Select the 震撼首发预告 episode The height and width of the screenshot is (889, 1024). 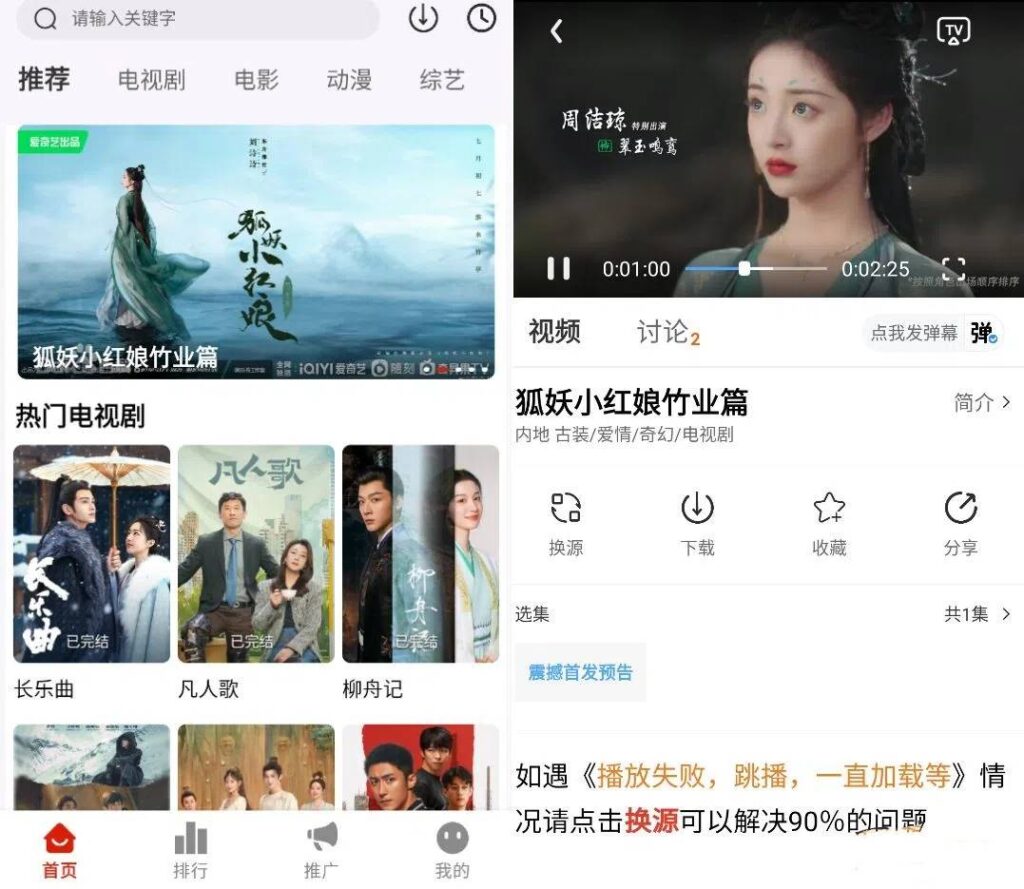(580, 672)
